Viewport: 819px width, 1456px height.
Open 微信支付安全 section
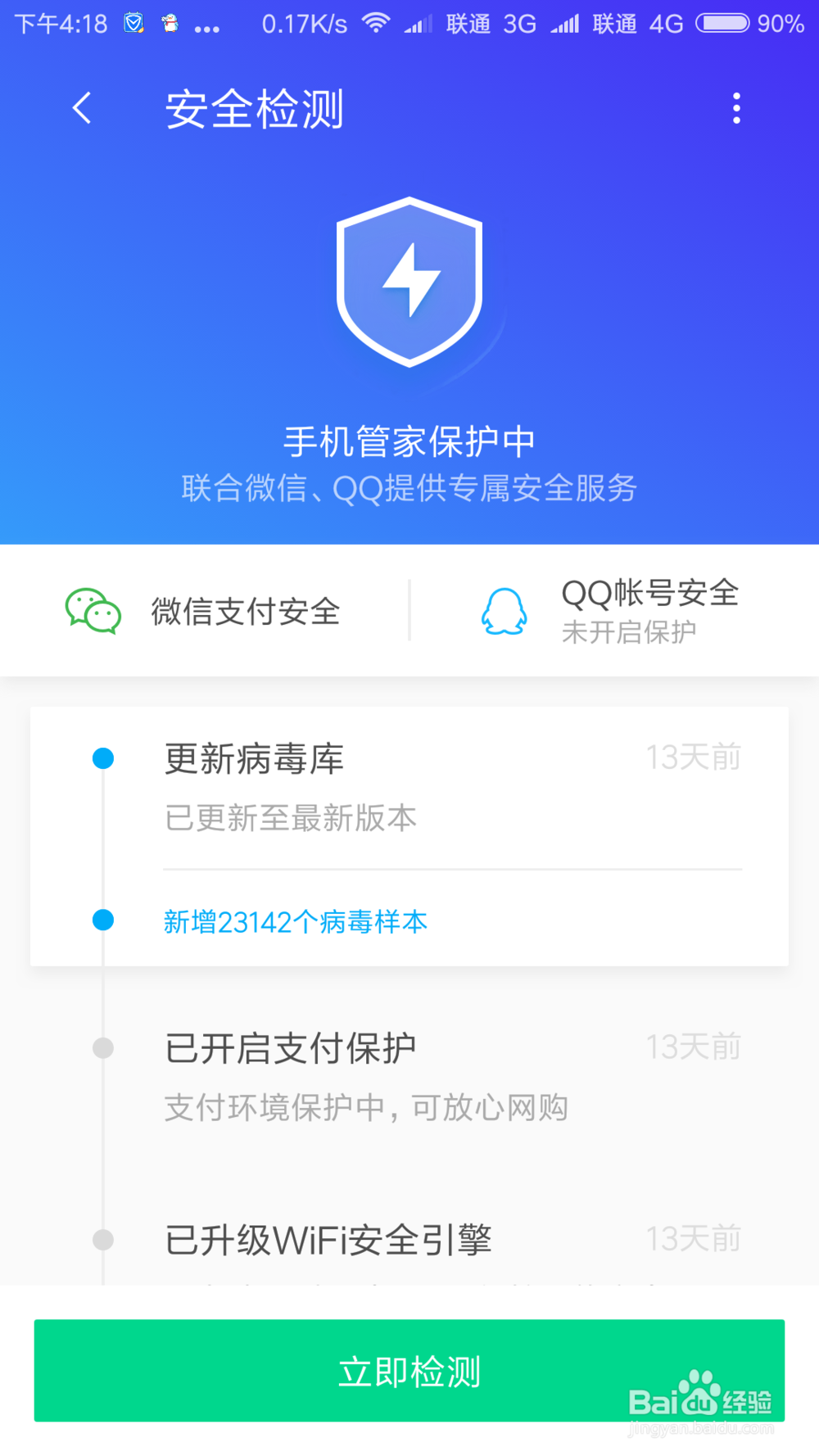[x=204, y=611]
